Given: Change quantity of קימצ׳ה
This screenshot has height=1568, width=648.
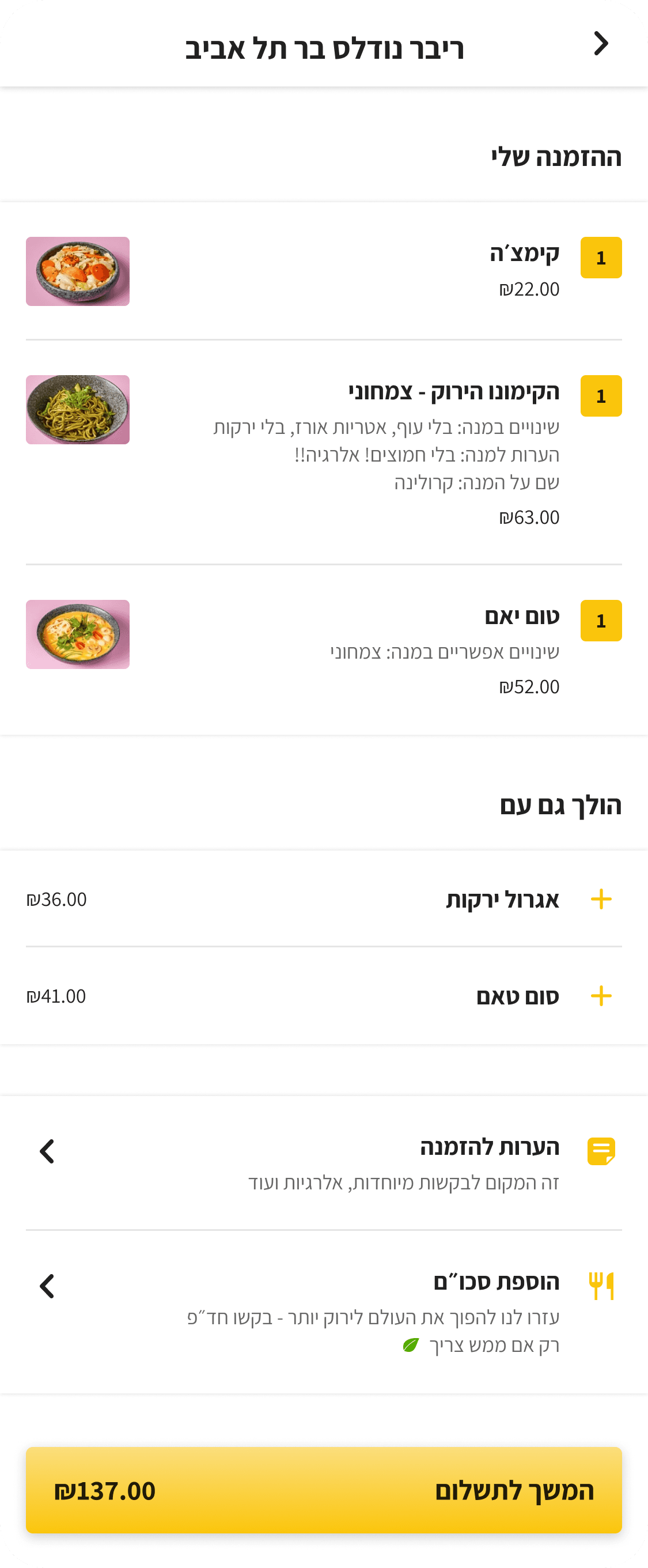Looking at the screenshot, I should tap(601, 258).
